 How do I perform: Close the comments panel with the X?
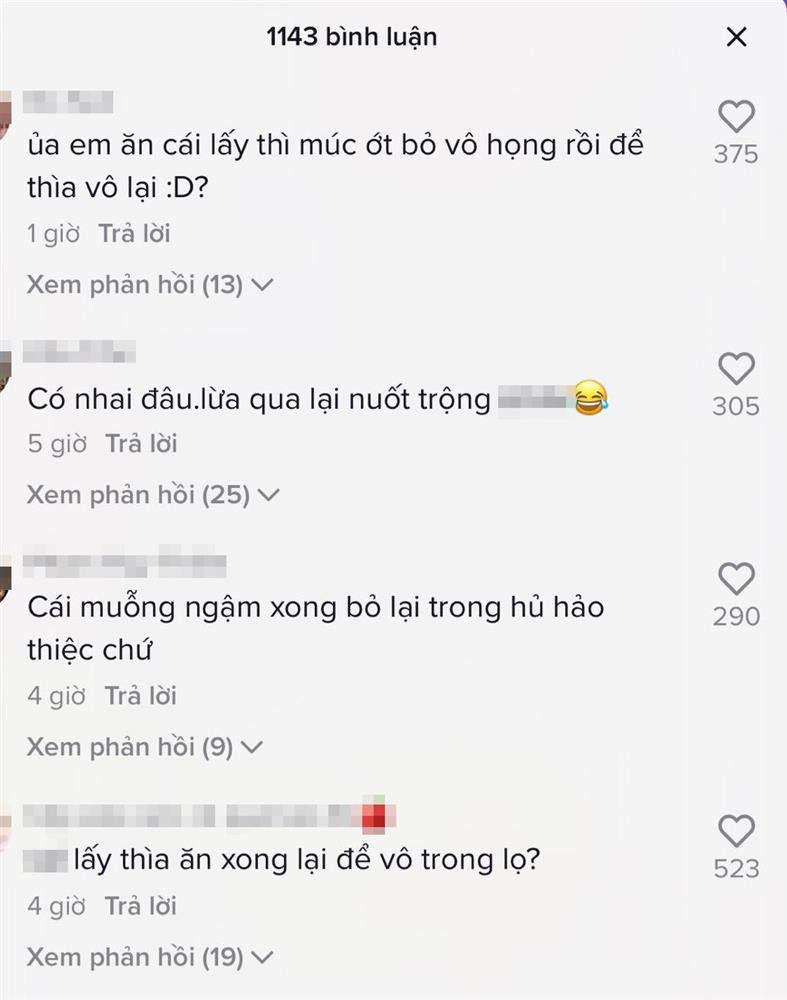737,37
